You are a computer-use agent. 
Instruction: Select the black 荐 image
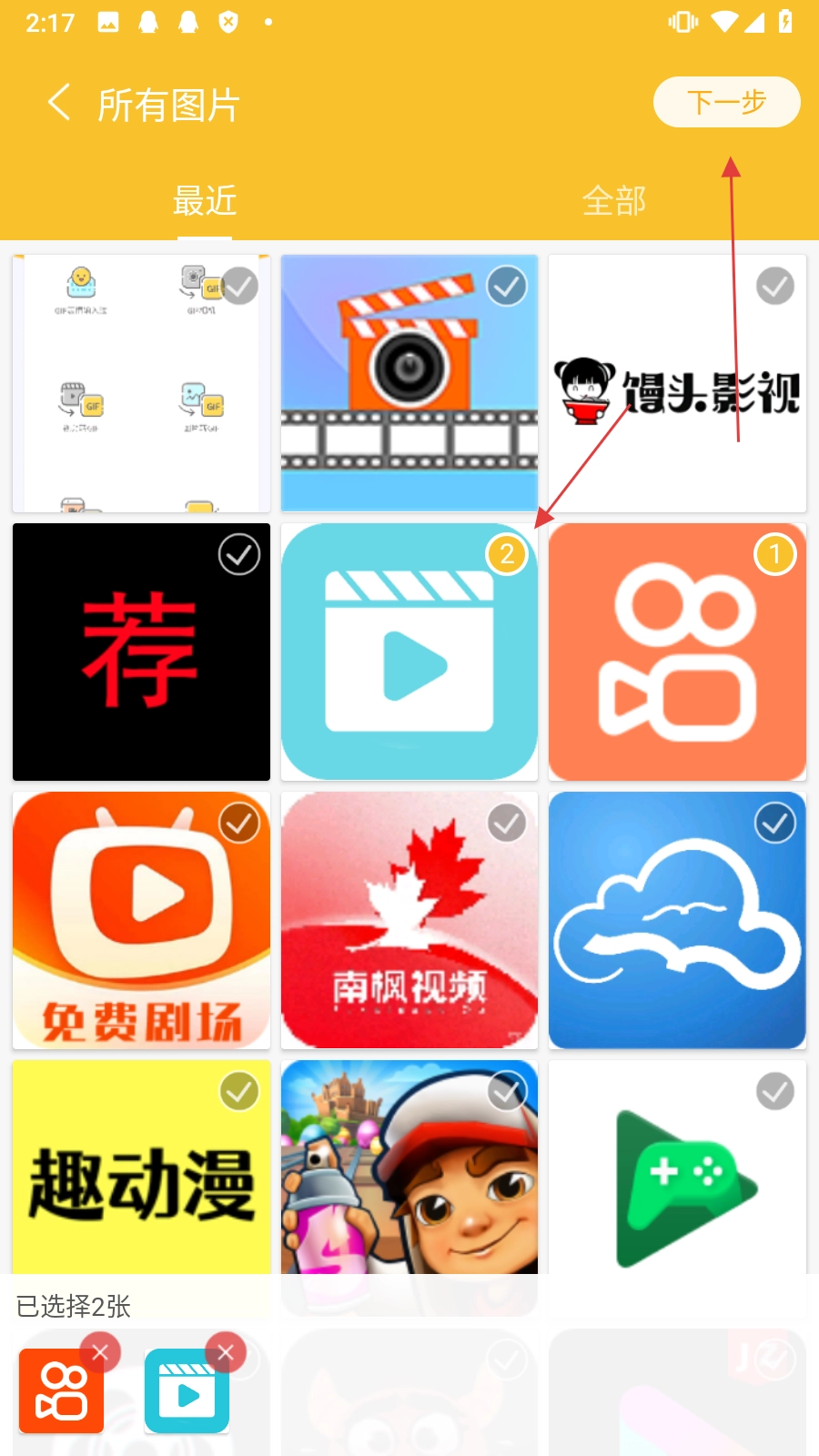[239, 554]
